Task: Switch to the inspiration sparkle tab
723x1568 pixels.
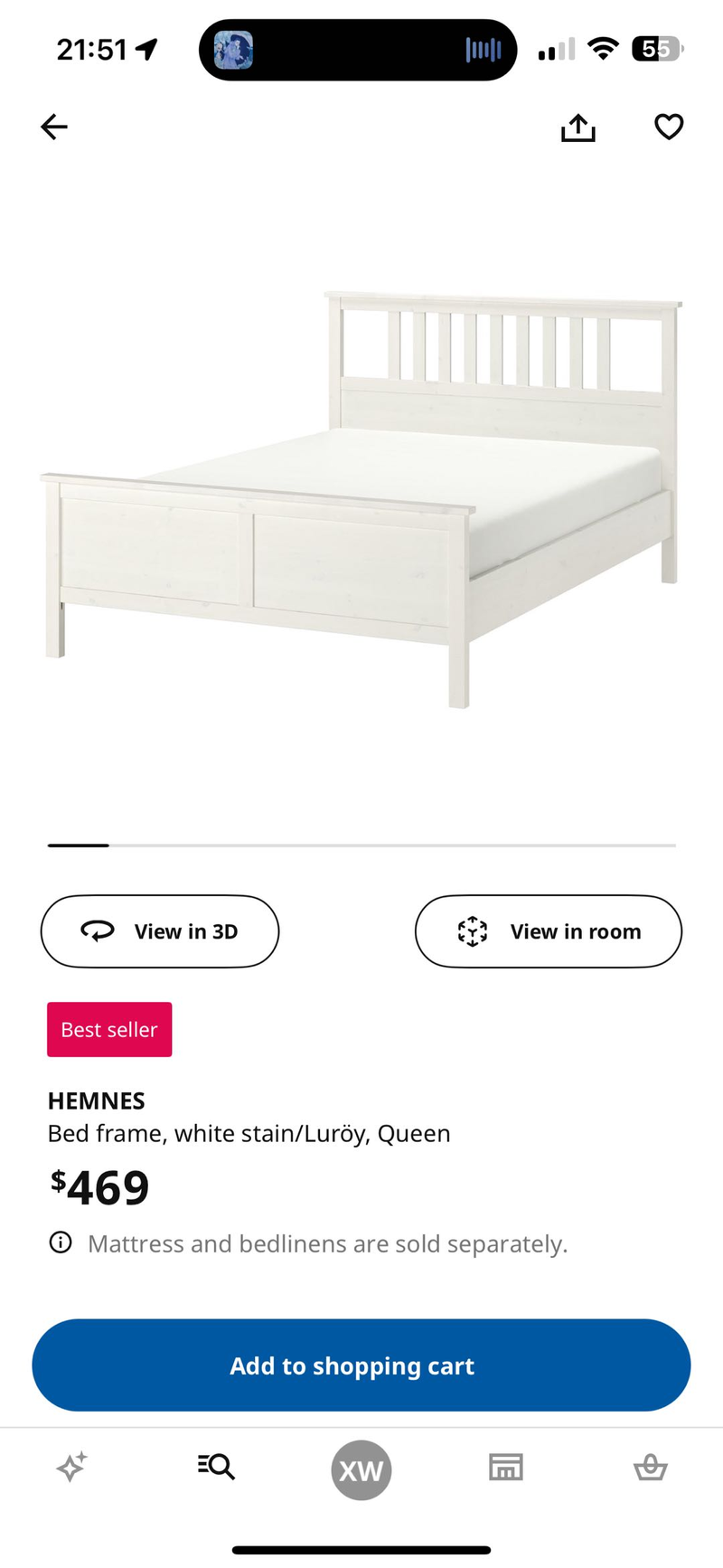Action: pos(72,1467)
